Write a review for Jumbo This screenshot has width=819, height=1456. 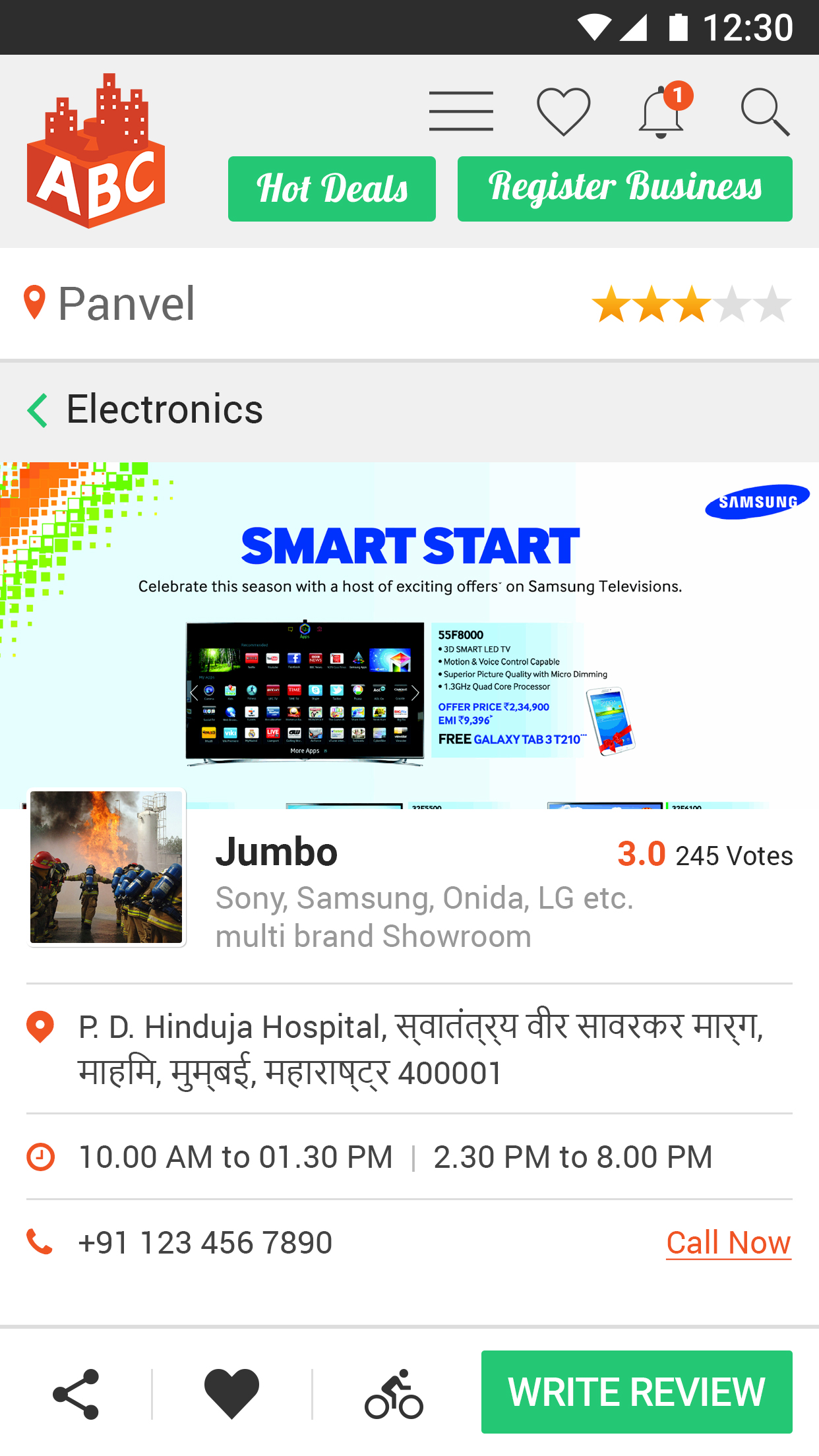coord(636,1392)
